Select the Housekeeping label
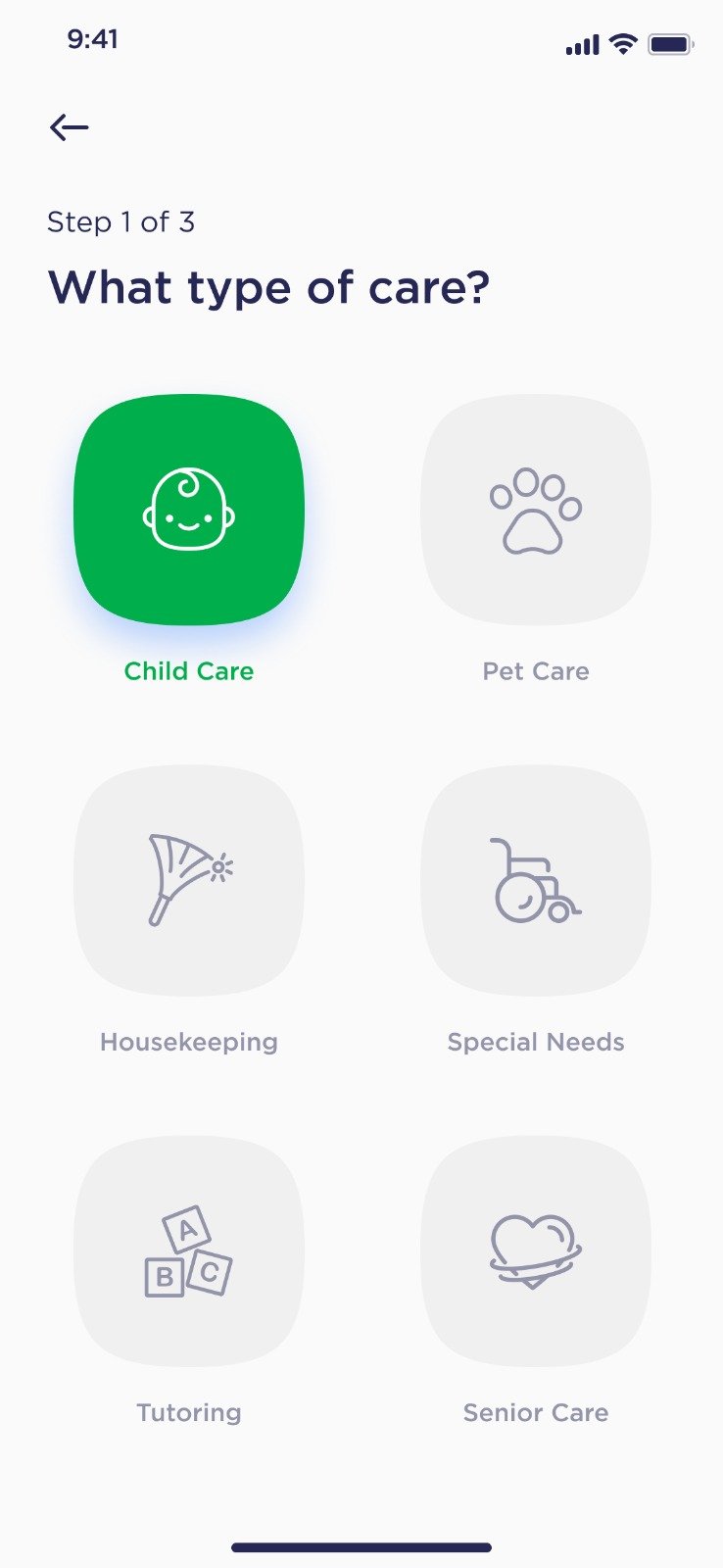 (x=189, y=1042)
